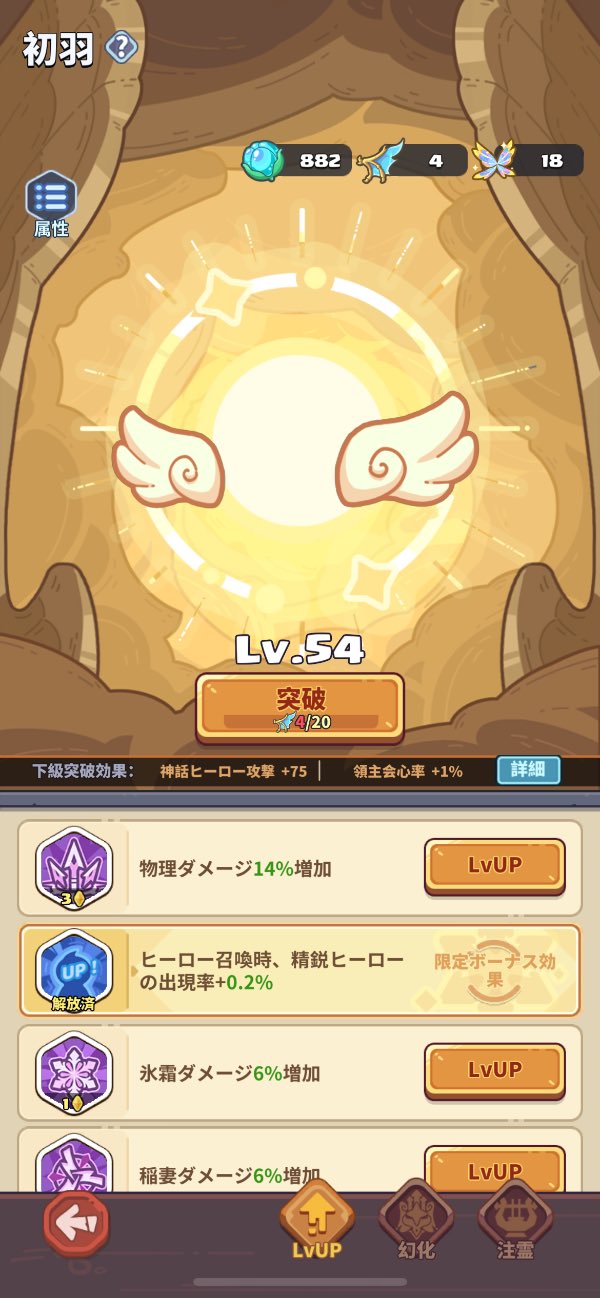Level up 物理ダメージ skill

click(x=495, y=866)
